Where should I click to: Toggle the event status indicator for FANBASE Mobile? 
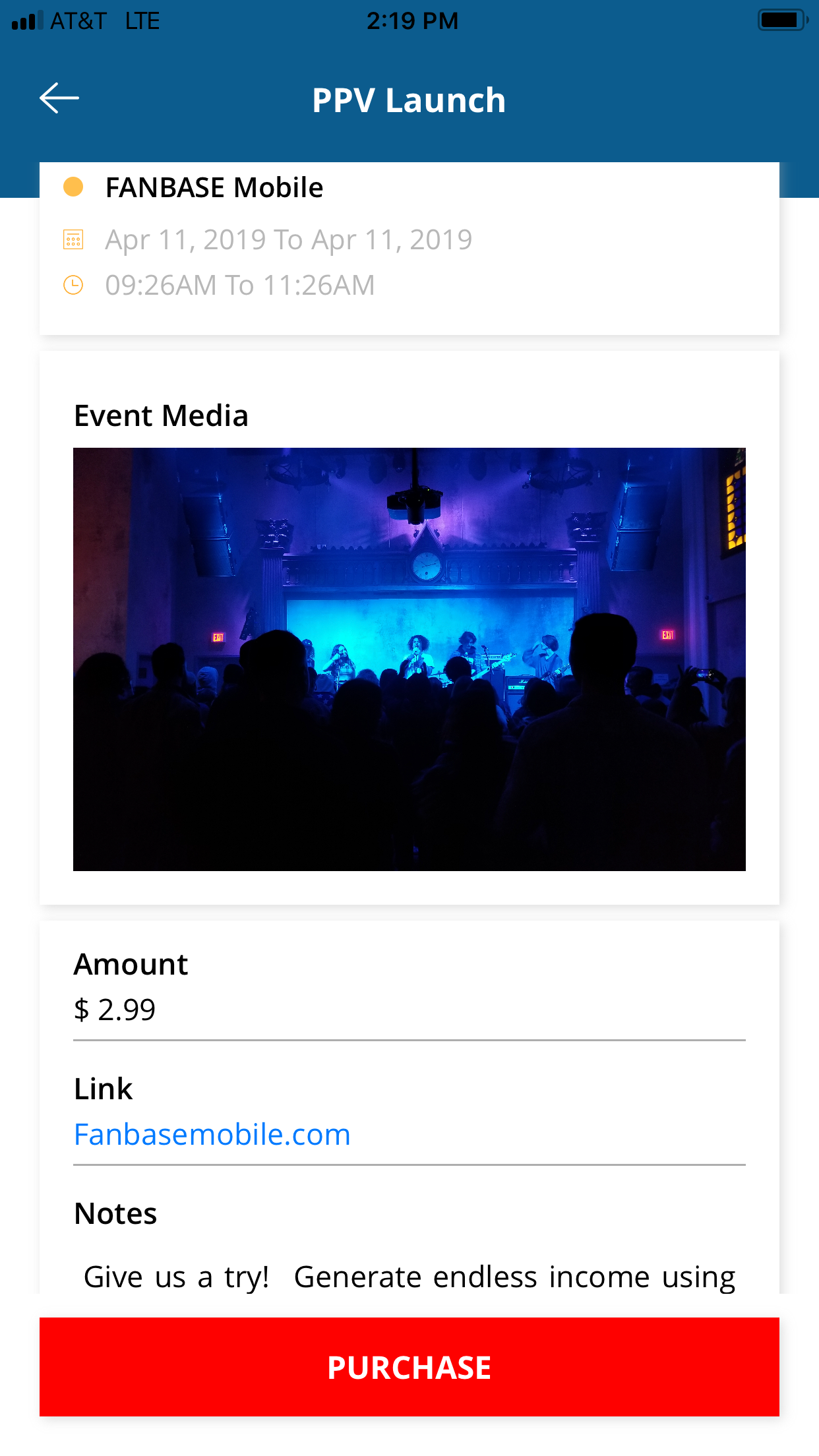click(76, 187)
